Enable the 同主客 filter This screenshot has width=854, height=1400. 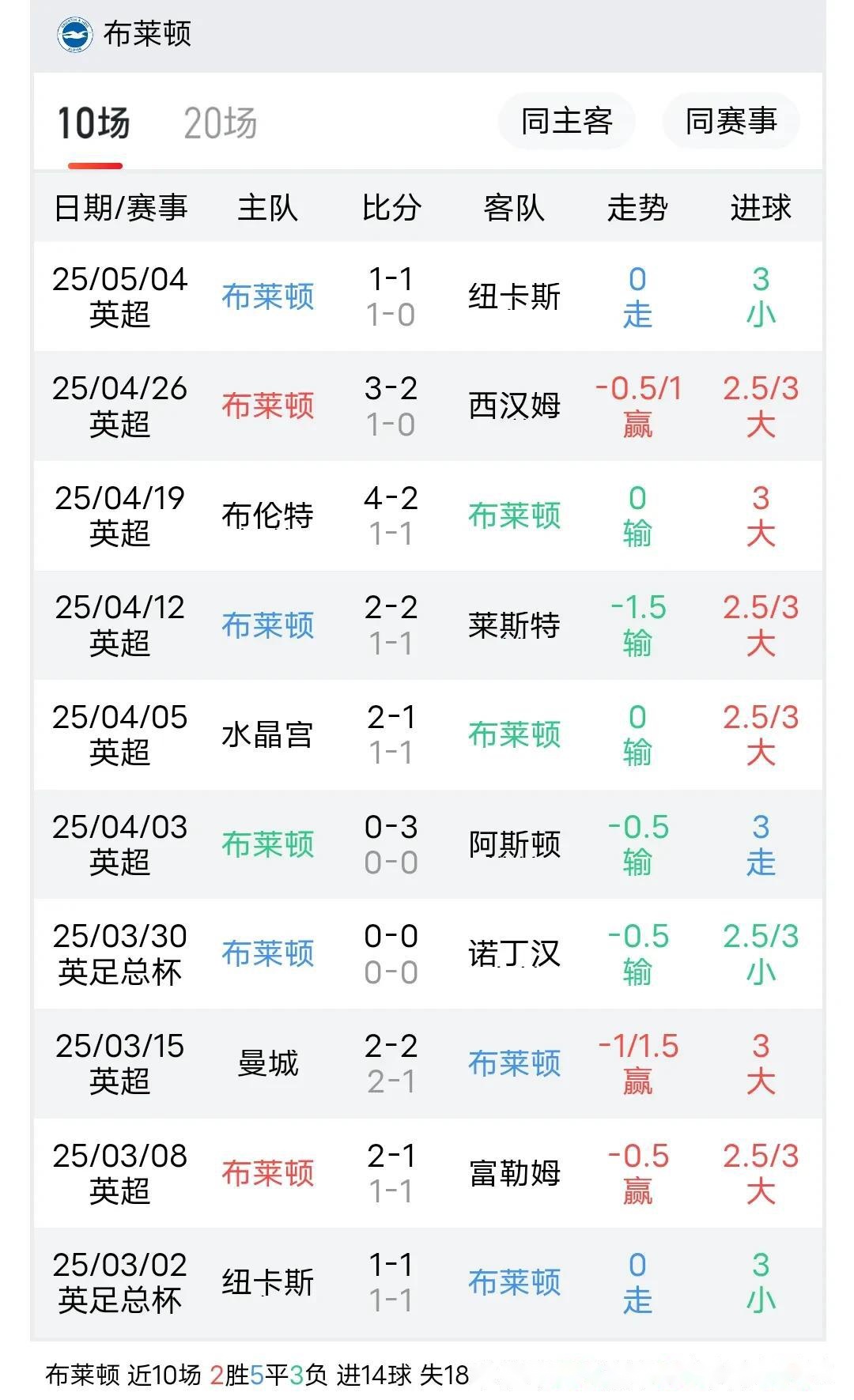pos(566,122)
